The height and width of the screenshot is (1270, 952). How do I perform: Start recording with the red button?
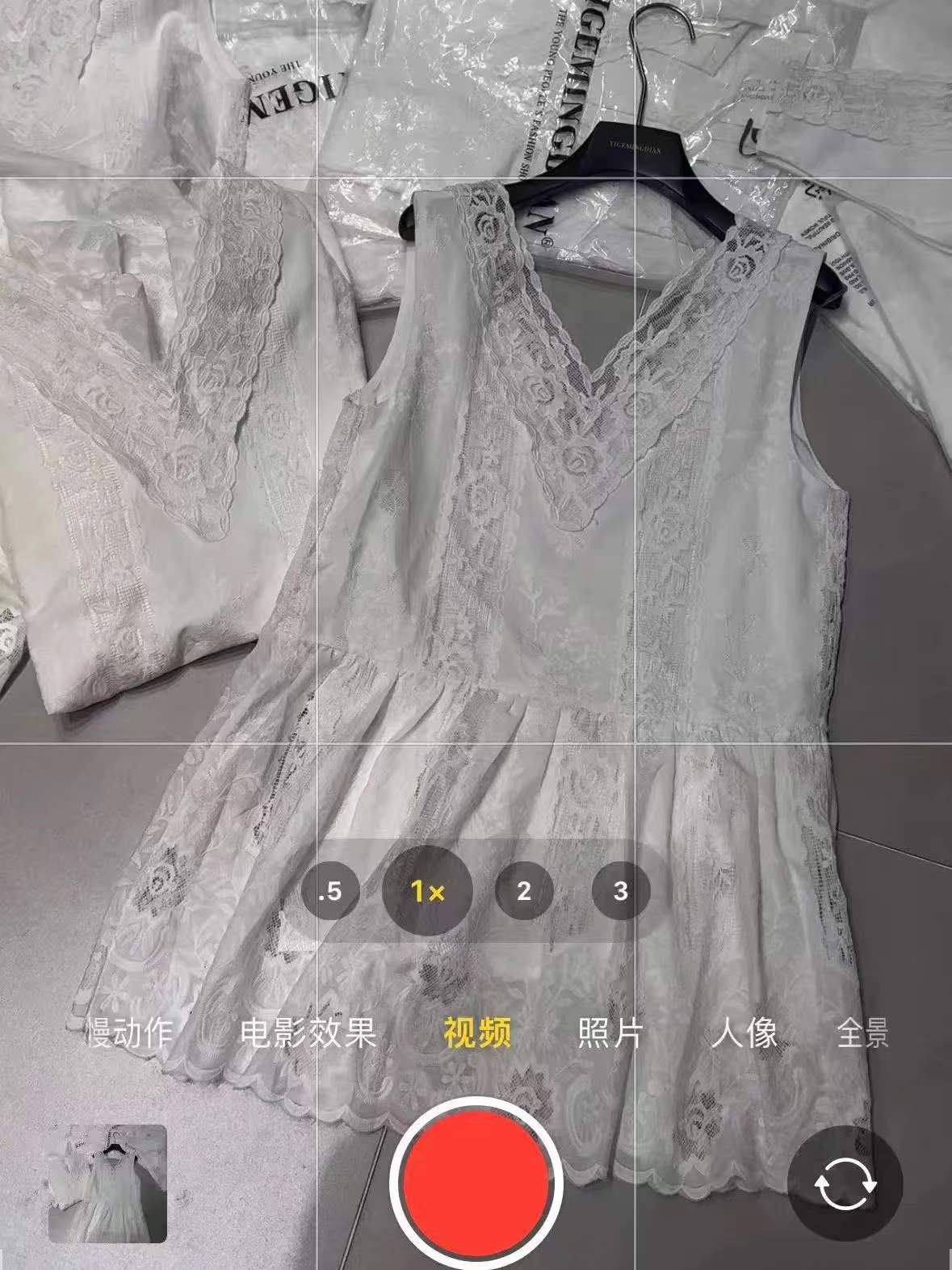coord(476,1182)
